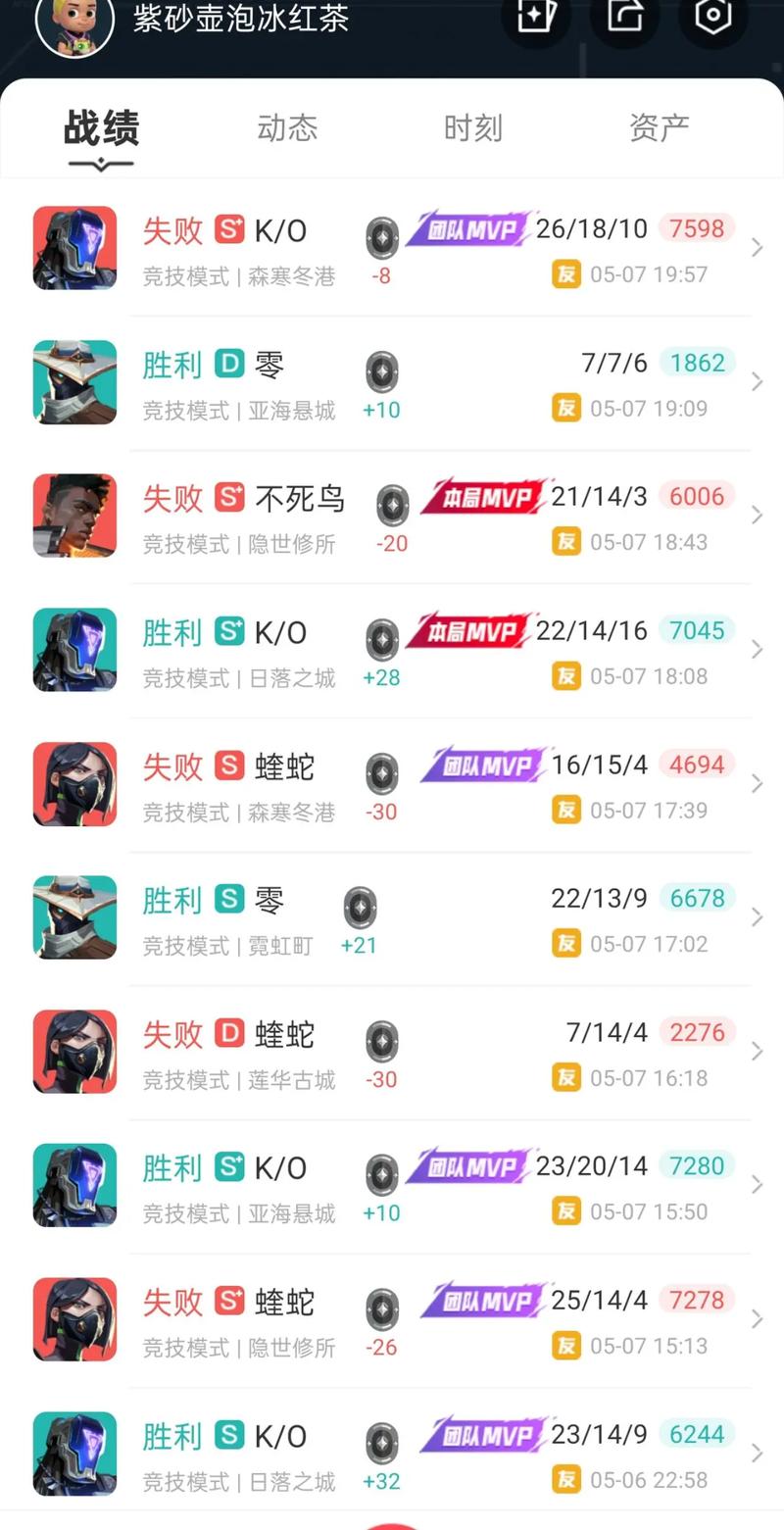Open the profile avatar of 紫砂壶泡冰红茶
Image resolution: width=784 pixels, height=1530 pixels.
[x=74, y=22]
